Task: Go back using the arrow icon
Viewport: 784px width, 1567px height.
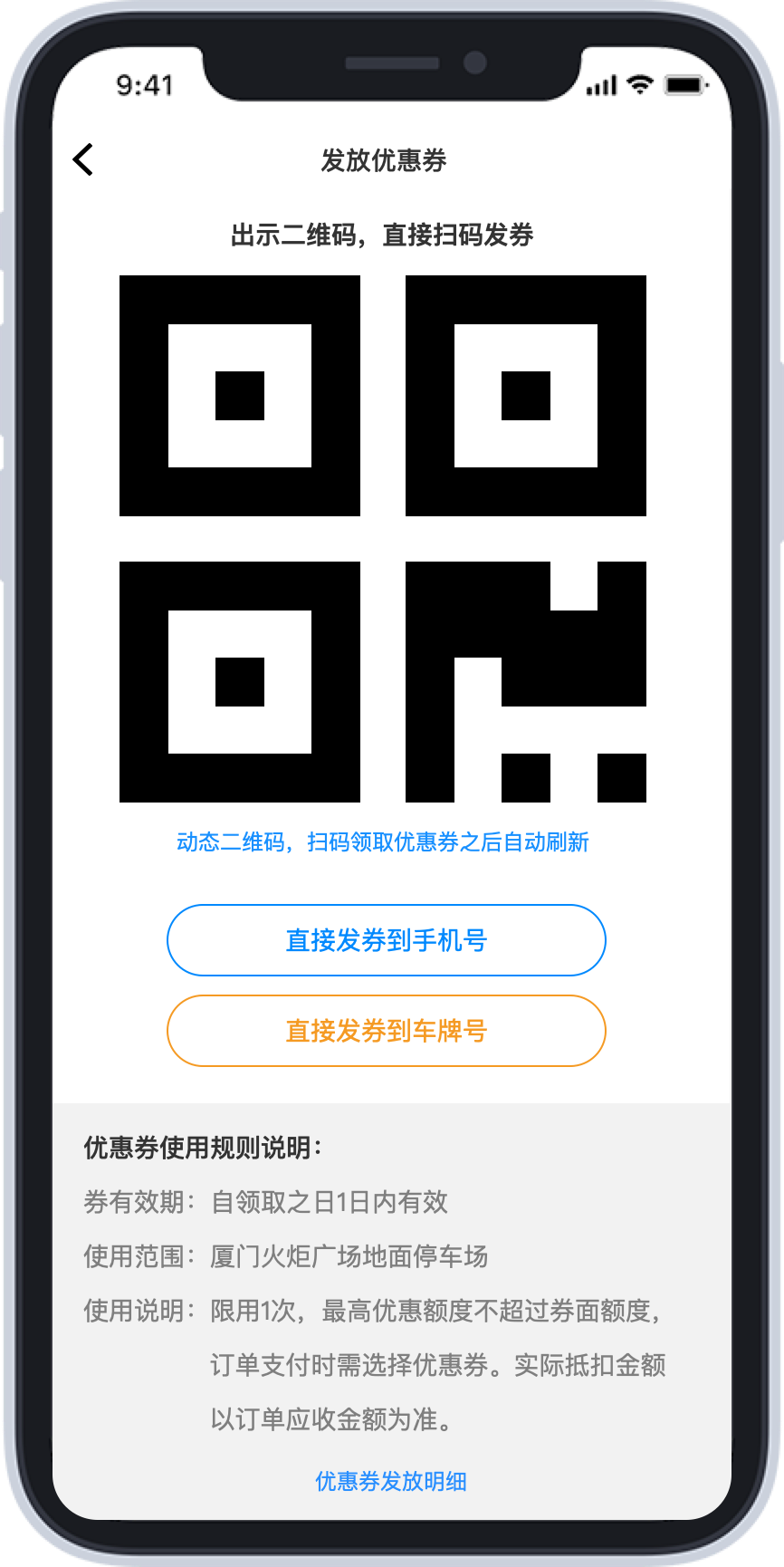Action: pyautogui.click(x=83, y=159)
